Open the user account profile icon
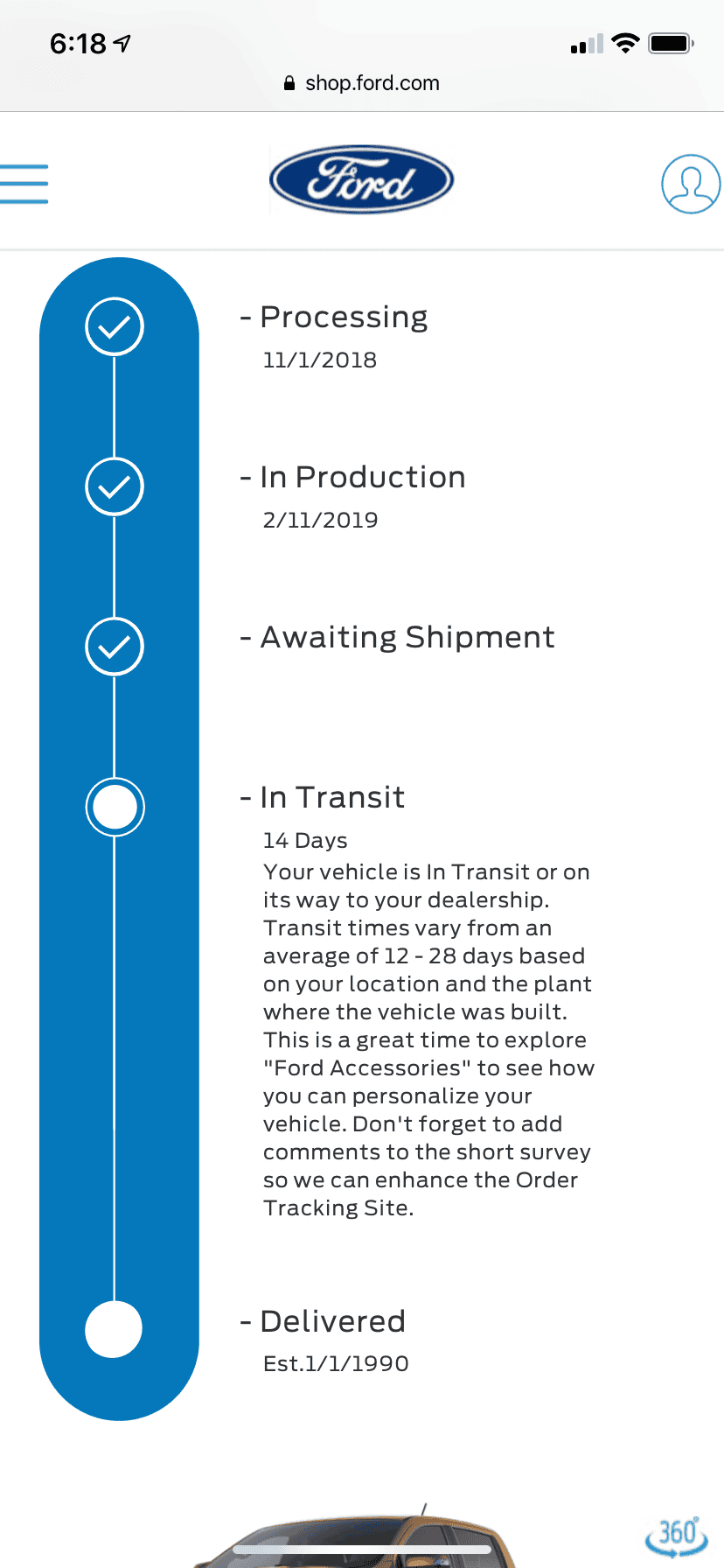 pyautogui.click(x=691, y=184)
